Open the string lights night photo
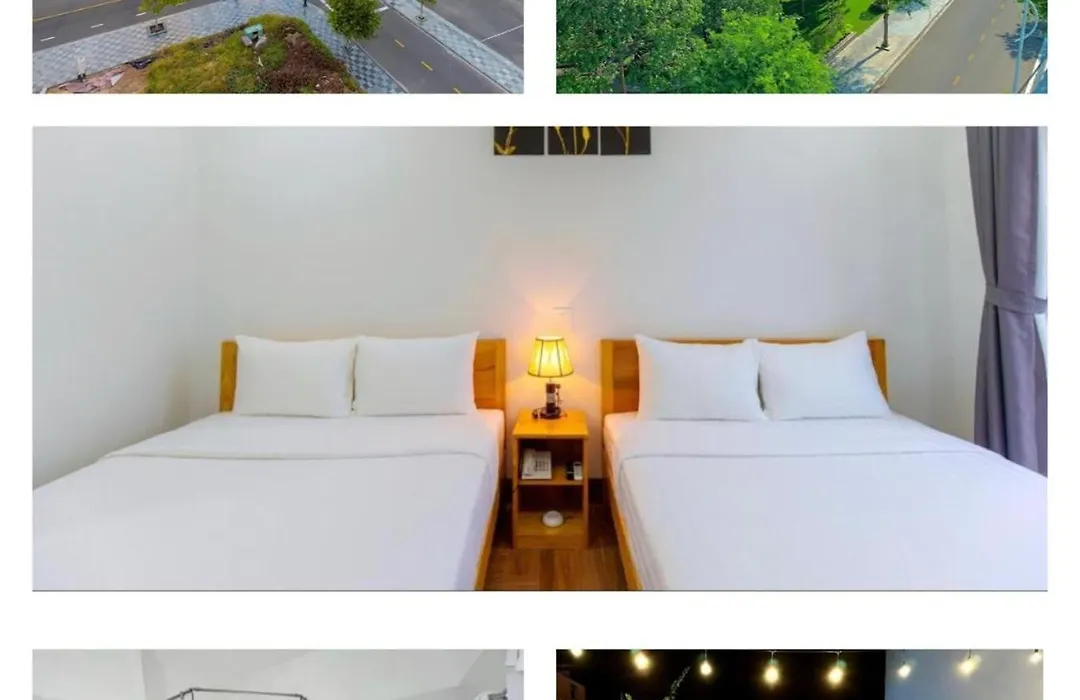This screenshot has width=1080, height=700. pos(801,675)
